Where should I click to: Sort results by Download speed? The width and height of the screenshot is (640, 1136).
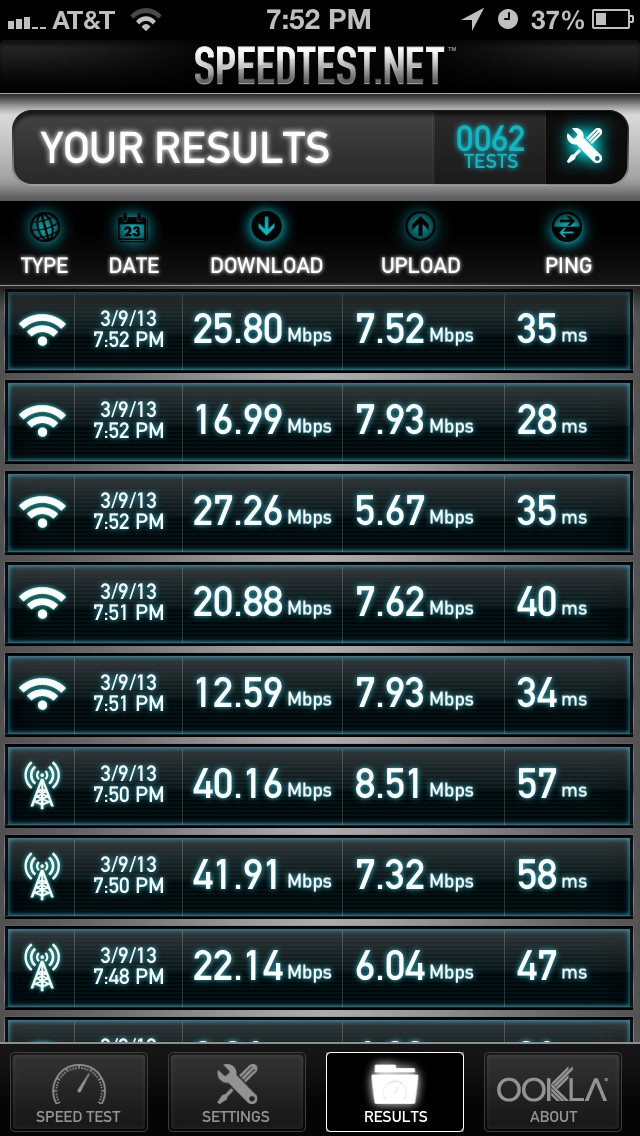point(266,244)
